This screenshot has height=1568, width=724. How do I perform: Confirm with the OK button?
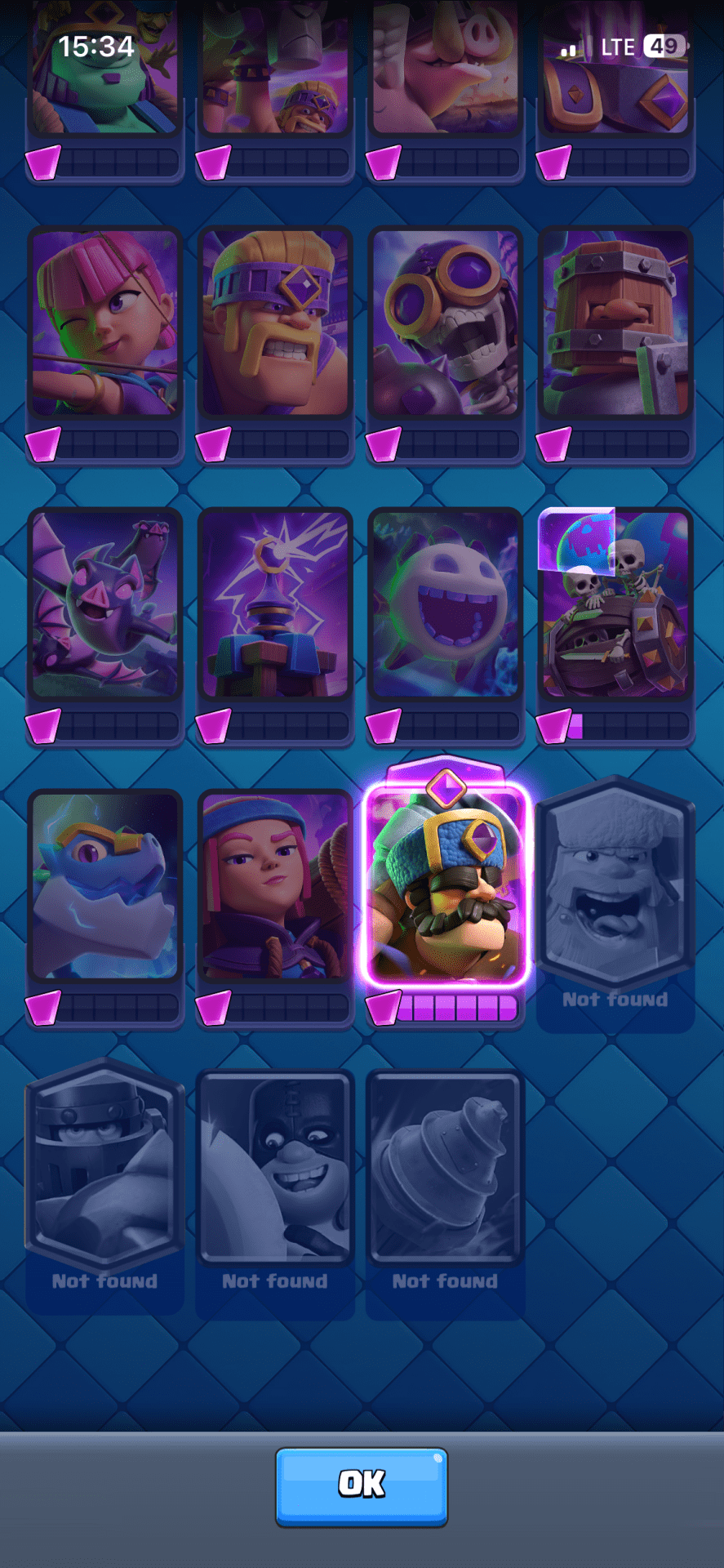(361, 1486)
